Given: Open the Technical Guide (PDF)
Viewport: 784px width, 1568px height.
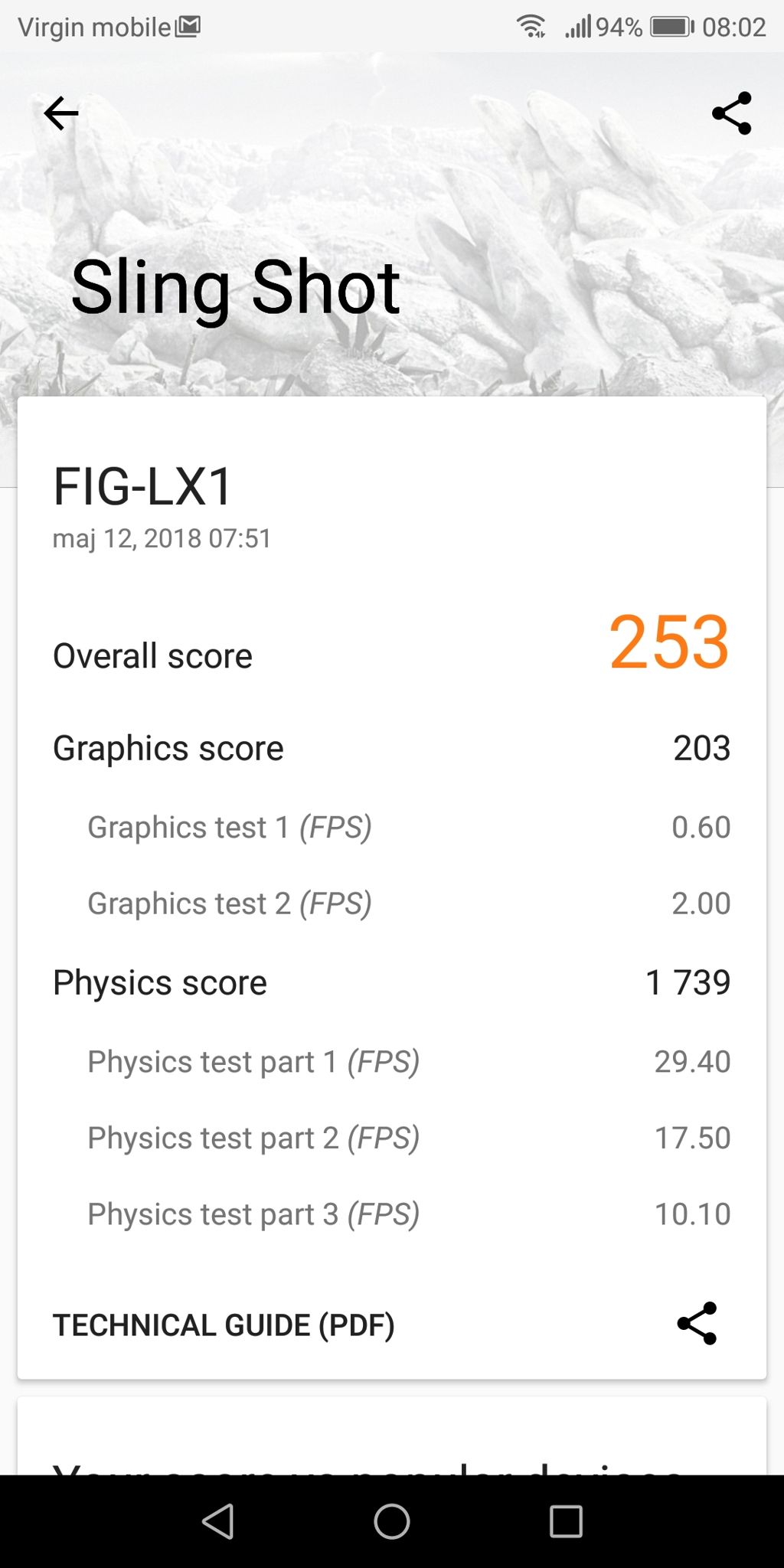Looking at the screenshot, I should click(x=224, y=1325).
